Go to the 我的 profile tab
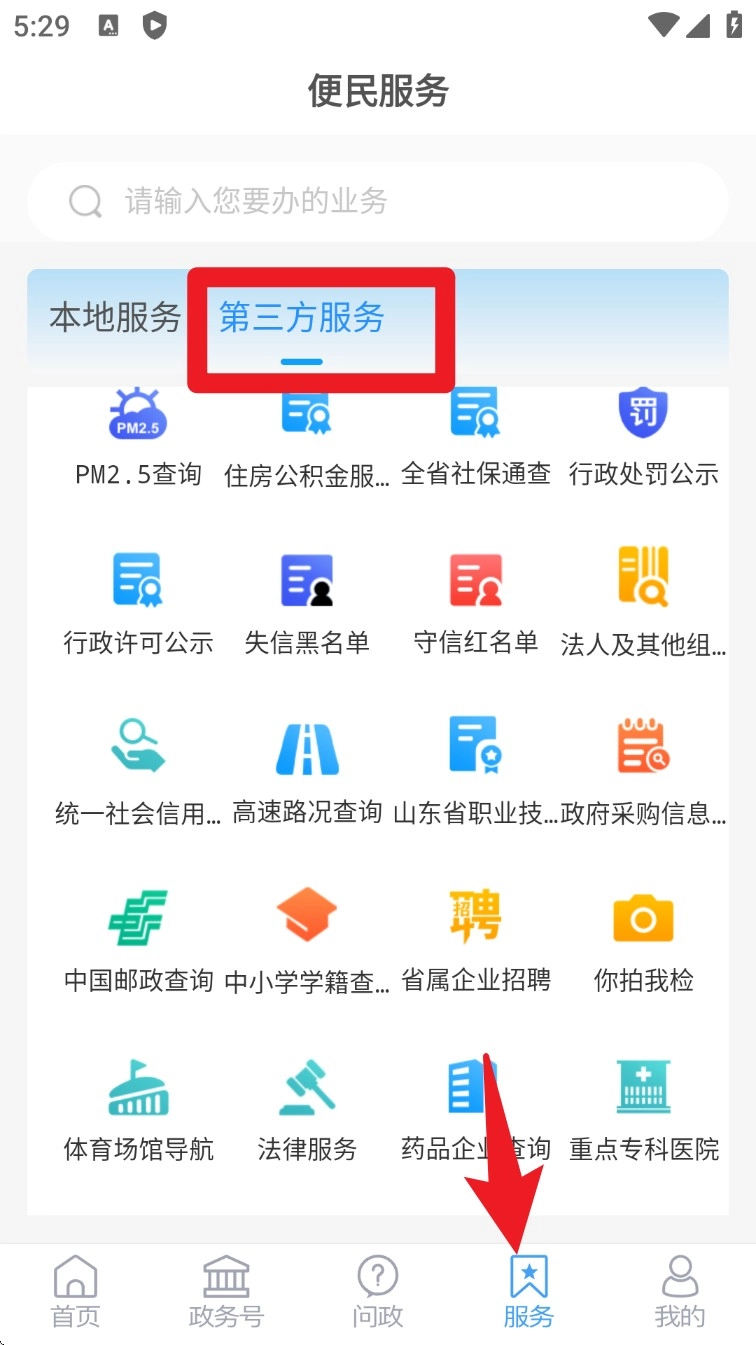The width and height of the screenshot is (756, 1345). (x=680, y=1292)
